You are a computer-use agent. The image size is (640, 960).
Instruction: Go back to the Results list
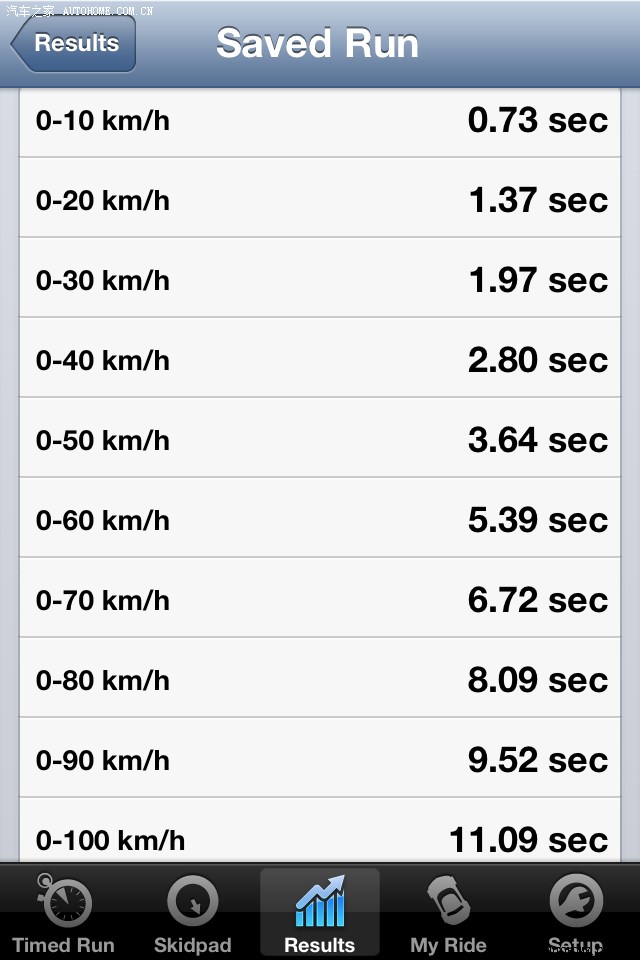point(74,44)
